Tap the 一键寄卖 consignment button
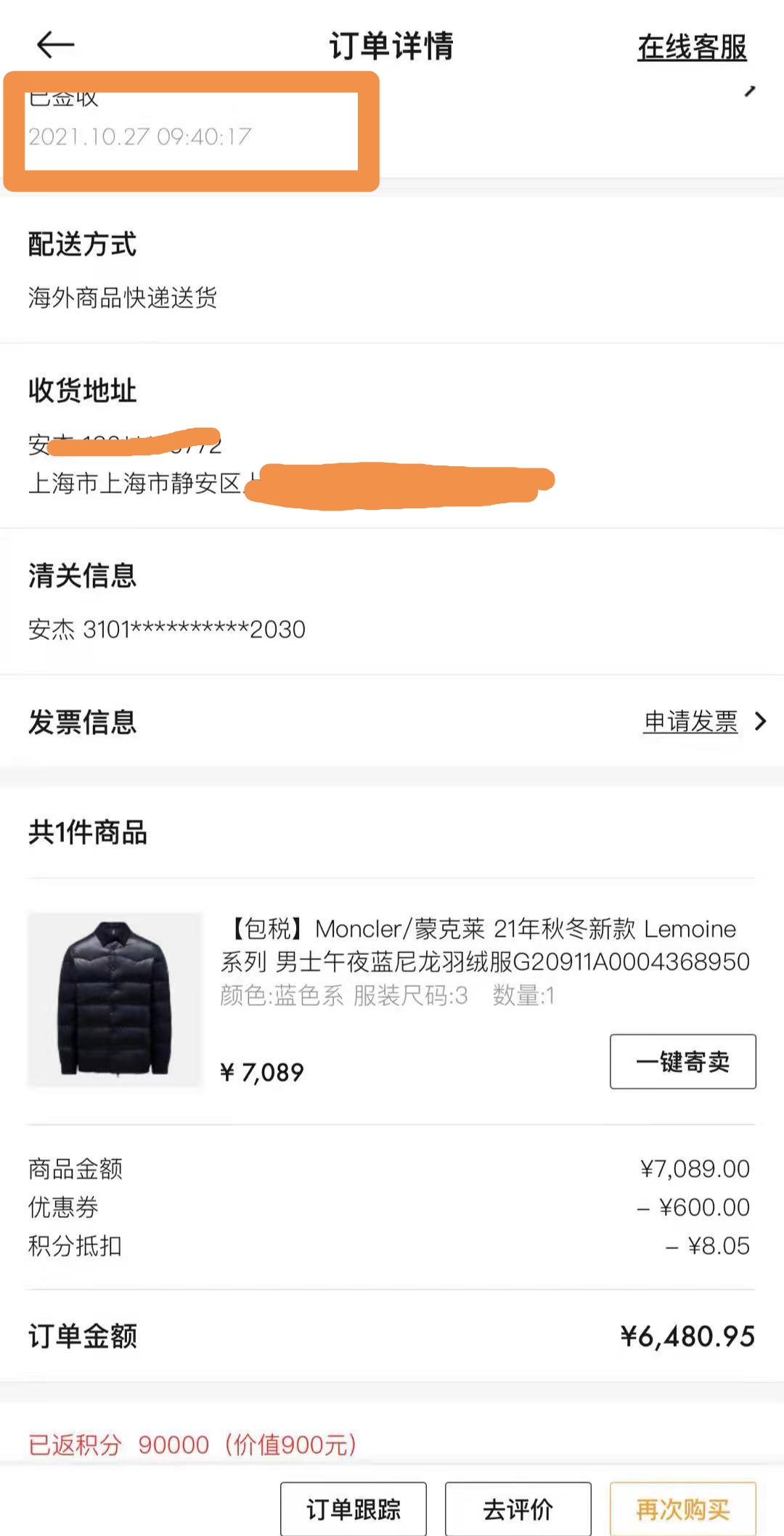Screen dimensions: 784x1536 click(x=682, y=1061)
